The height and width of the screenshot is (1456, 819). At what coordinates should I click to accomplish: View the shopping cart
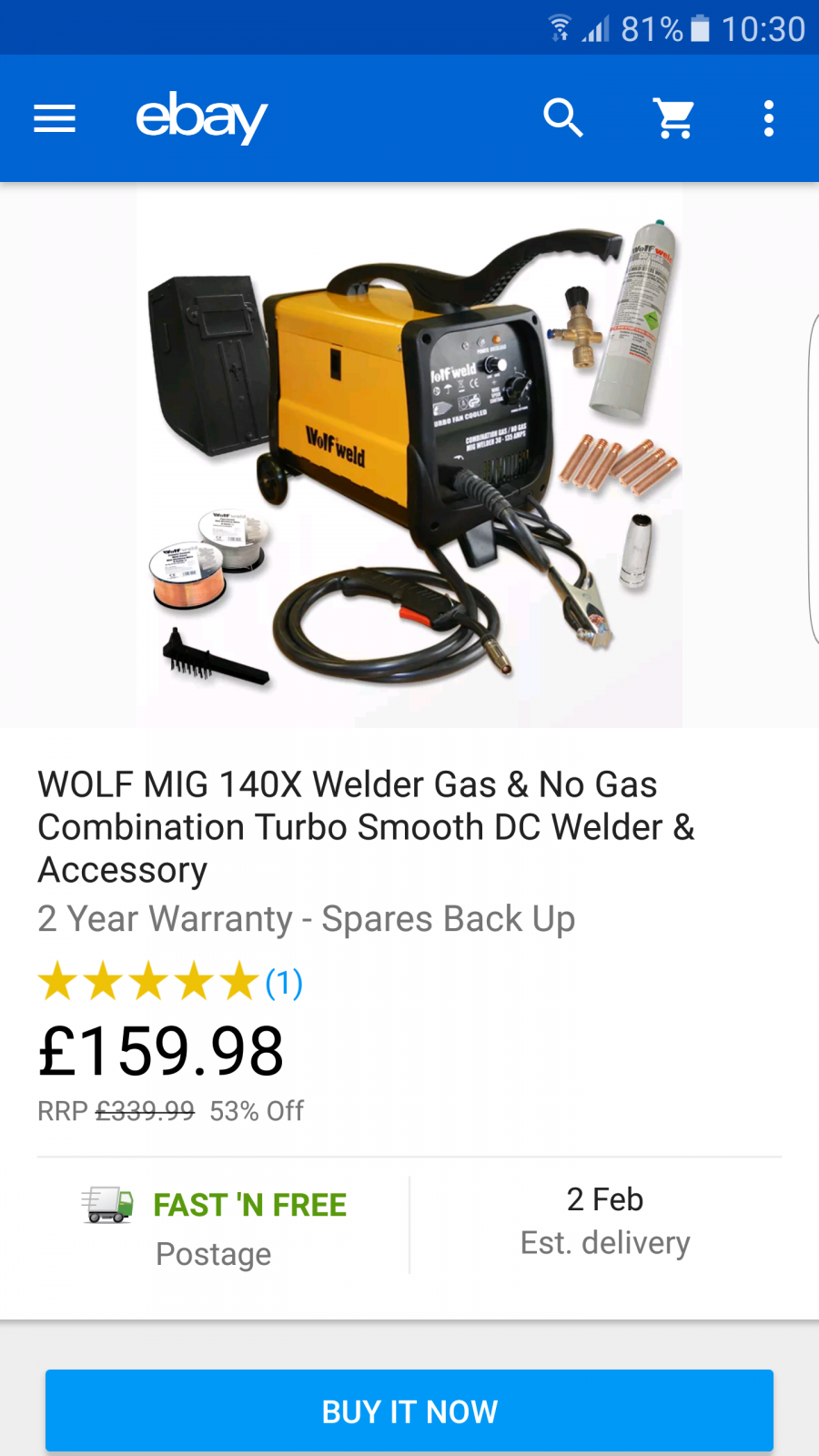pyautogui.click(x=674, y=118)
